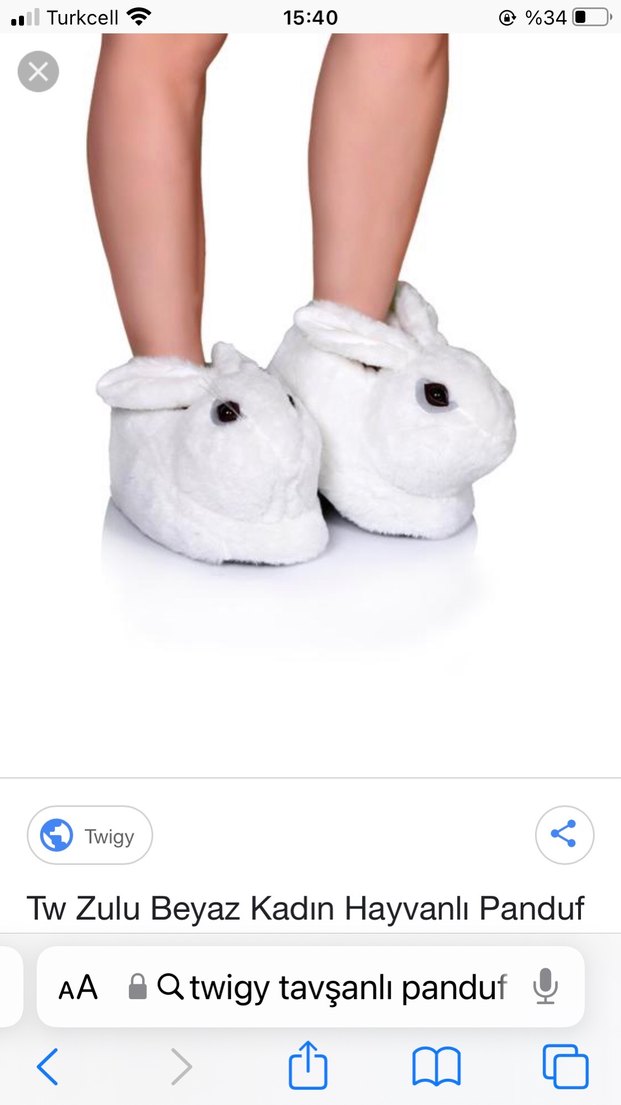Close the image preview
The width and height of the screenshot is (621, 1105).
tap(38, 71)
